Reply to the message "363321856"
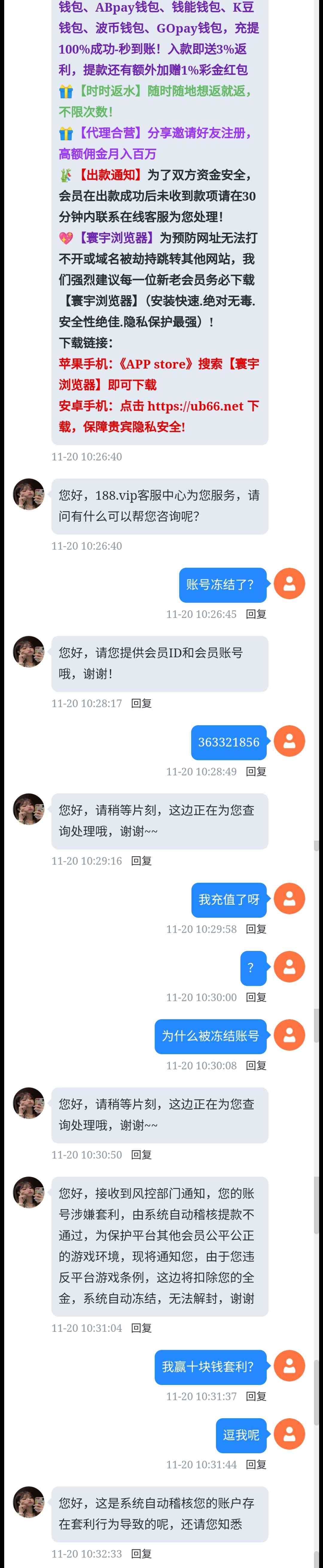Image resolution: width=323 pixels, height=1568 pixels. pyautogui.click(x=256, y=771)
